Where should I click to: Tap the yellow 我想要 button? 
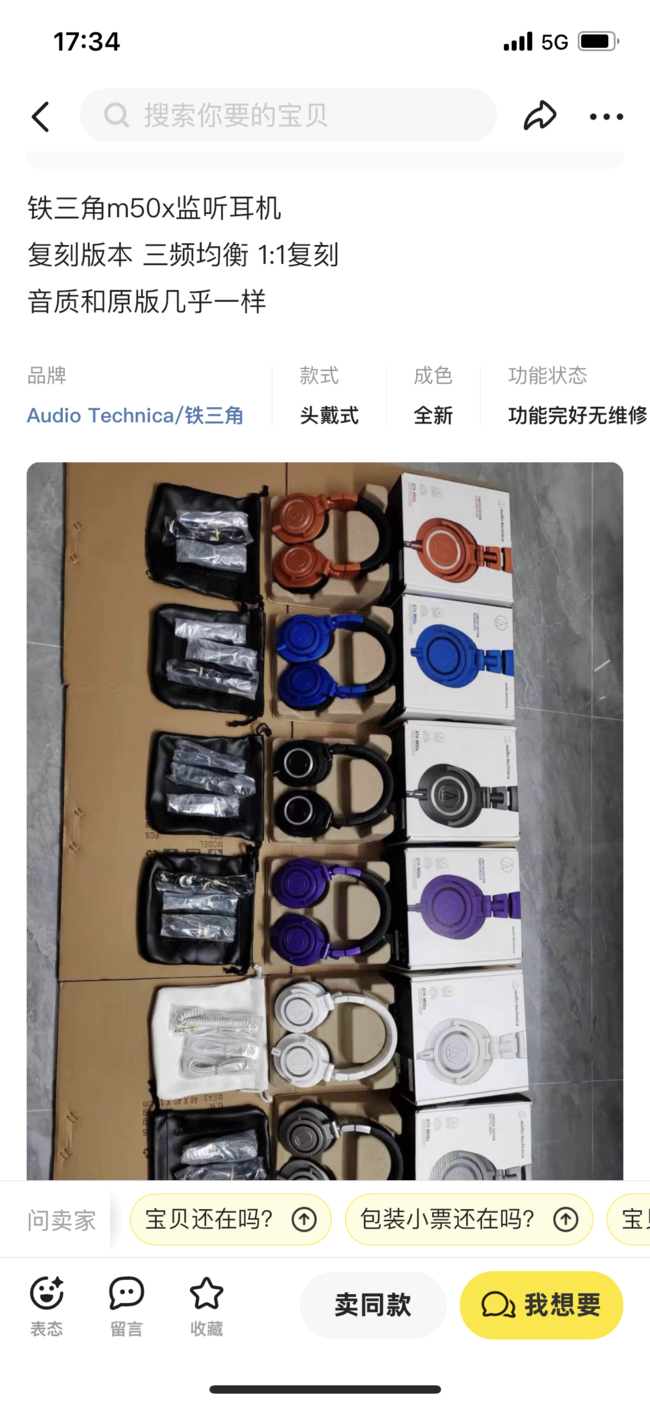click(x=541, y=1305)
